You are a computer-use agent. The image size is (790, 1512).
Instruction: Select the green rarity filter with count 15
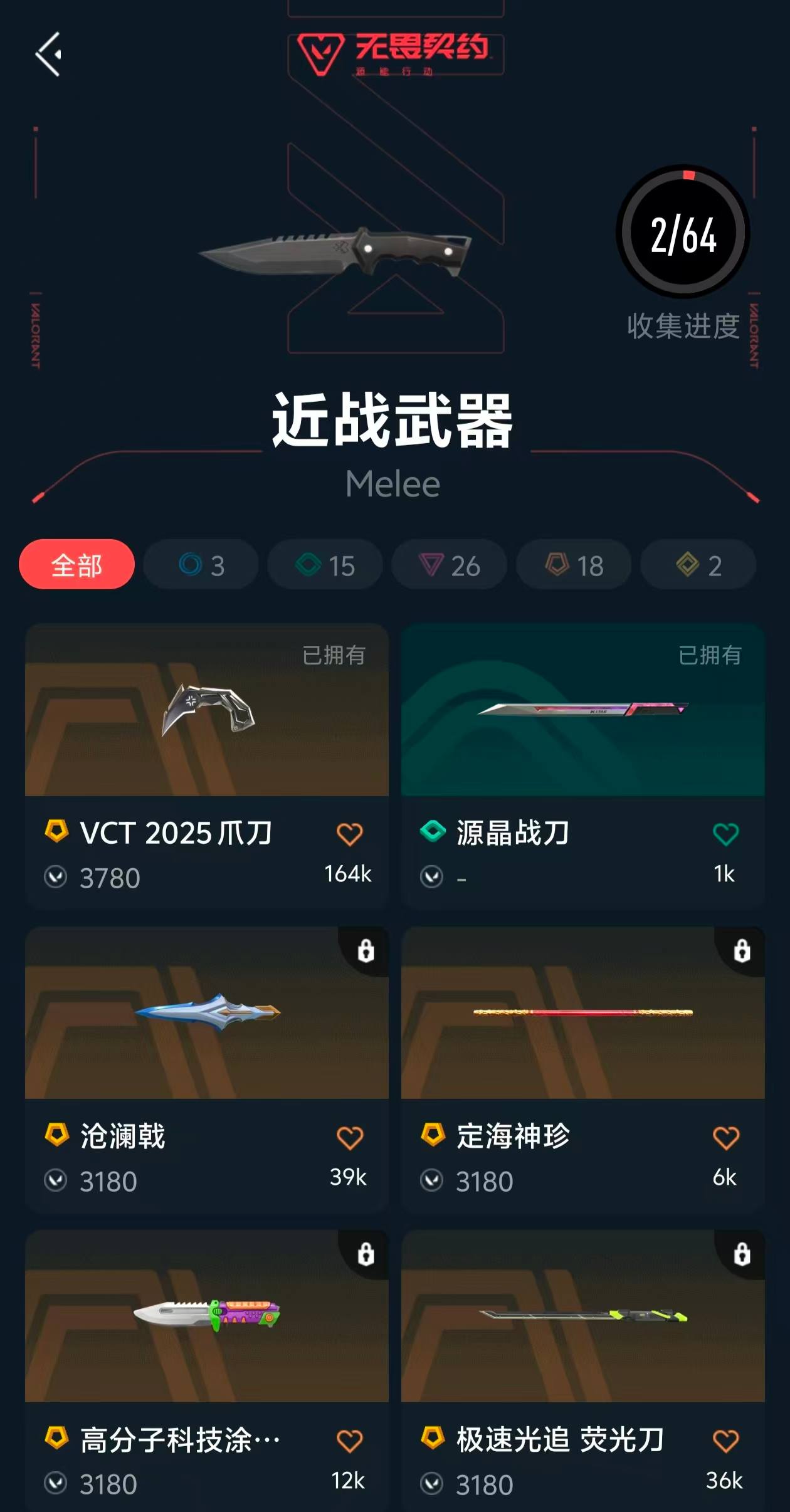[324, 565]
